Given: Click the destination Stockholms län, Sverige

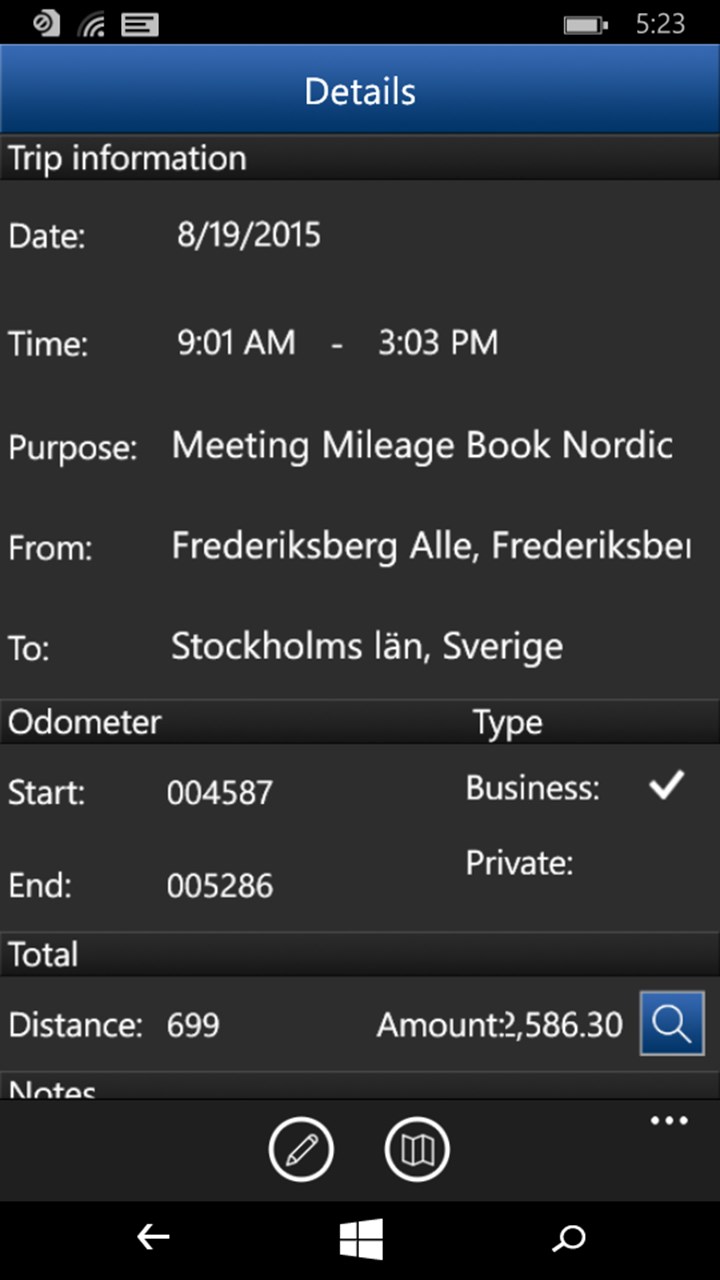Looking at the screenshot, I should pyautogui.click(x=366, y=645).
